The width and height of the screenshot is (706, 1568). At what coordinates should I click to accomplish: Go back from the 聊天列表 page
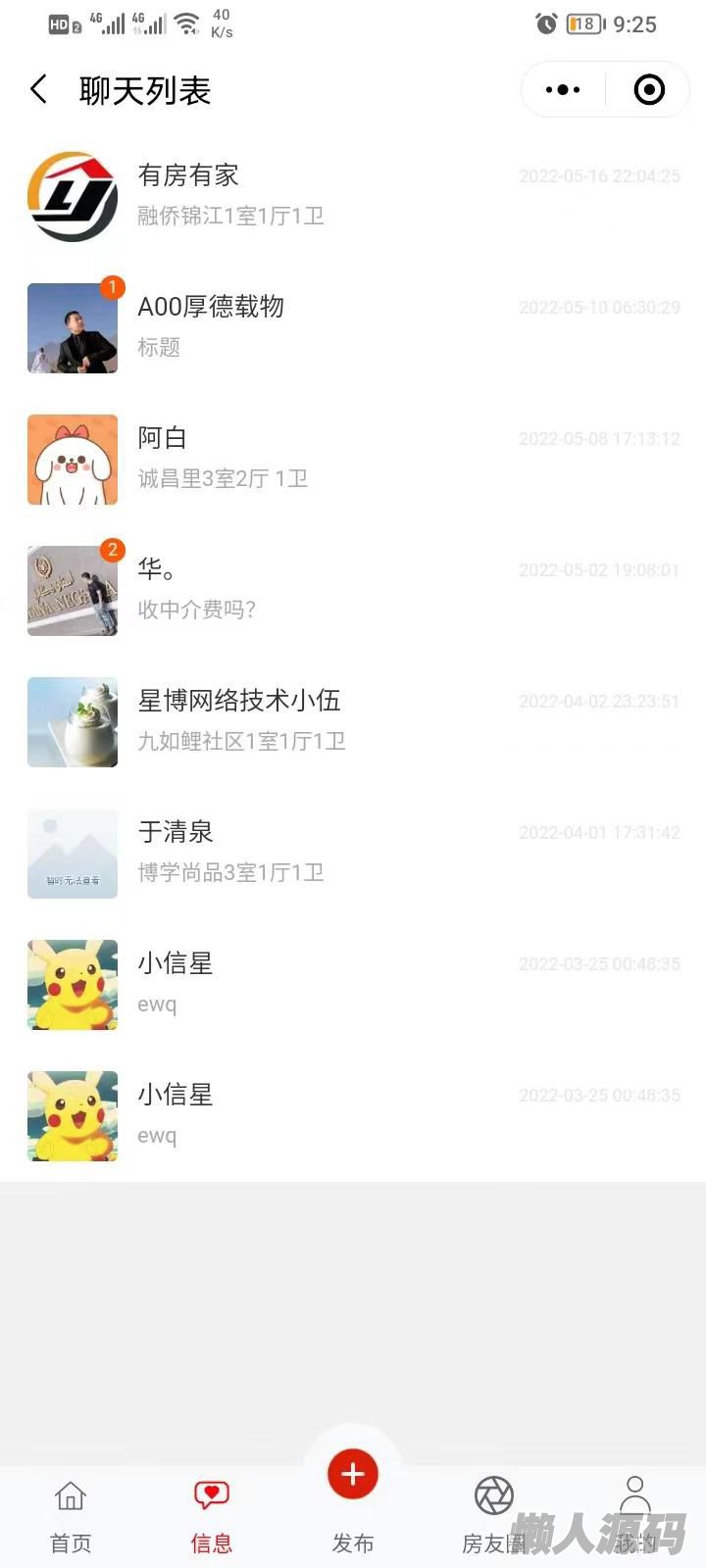pos(39,90)
